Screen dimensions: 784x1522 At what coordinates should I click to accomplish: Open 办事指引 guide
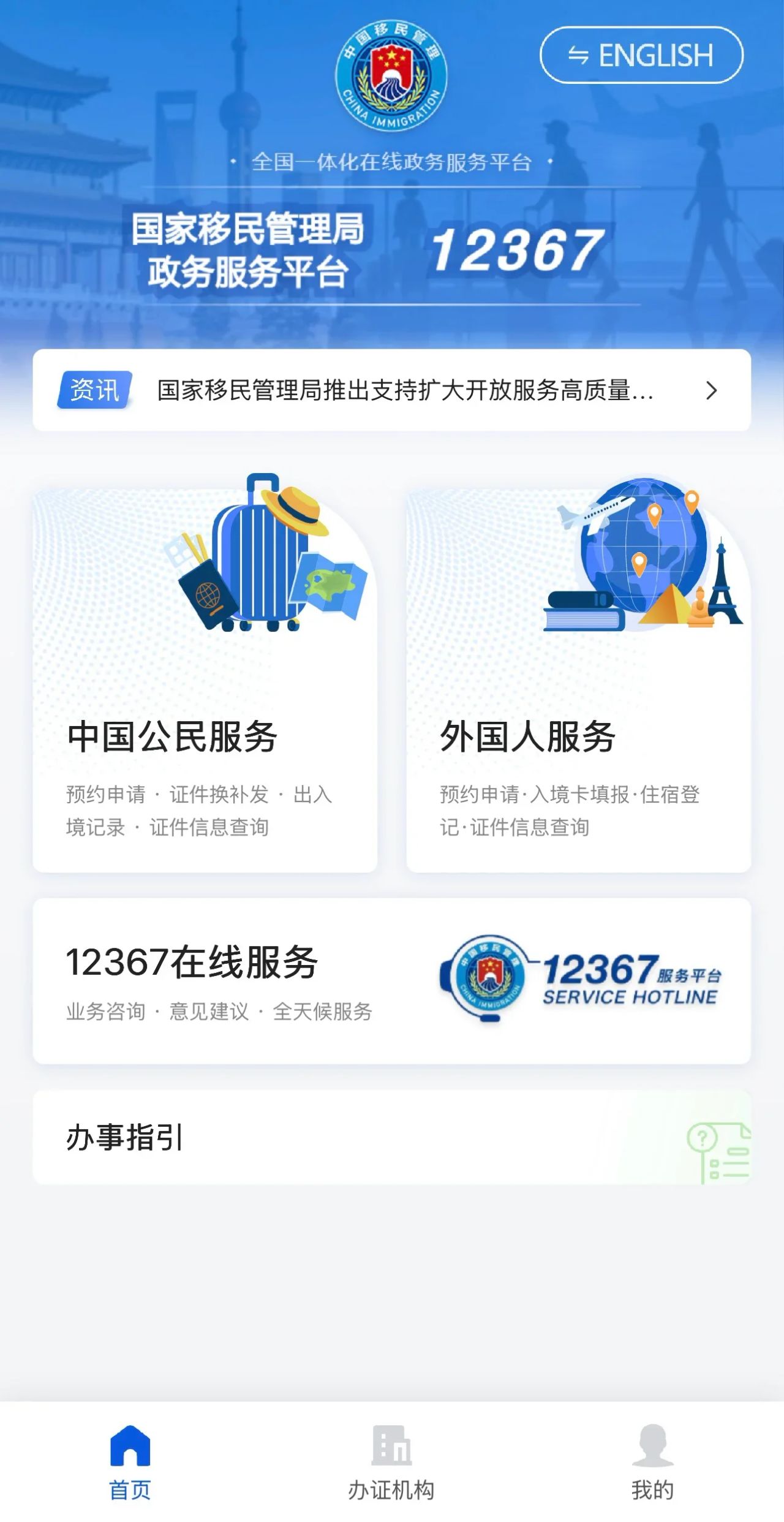(392, 1137)
